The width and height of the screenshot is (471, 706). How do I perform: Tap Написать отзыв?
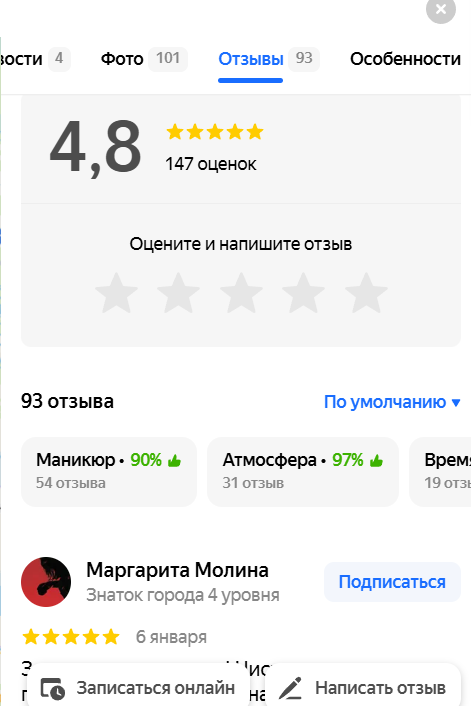[x=363, y=688]
